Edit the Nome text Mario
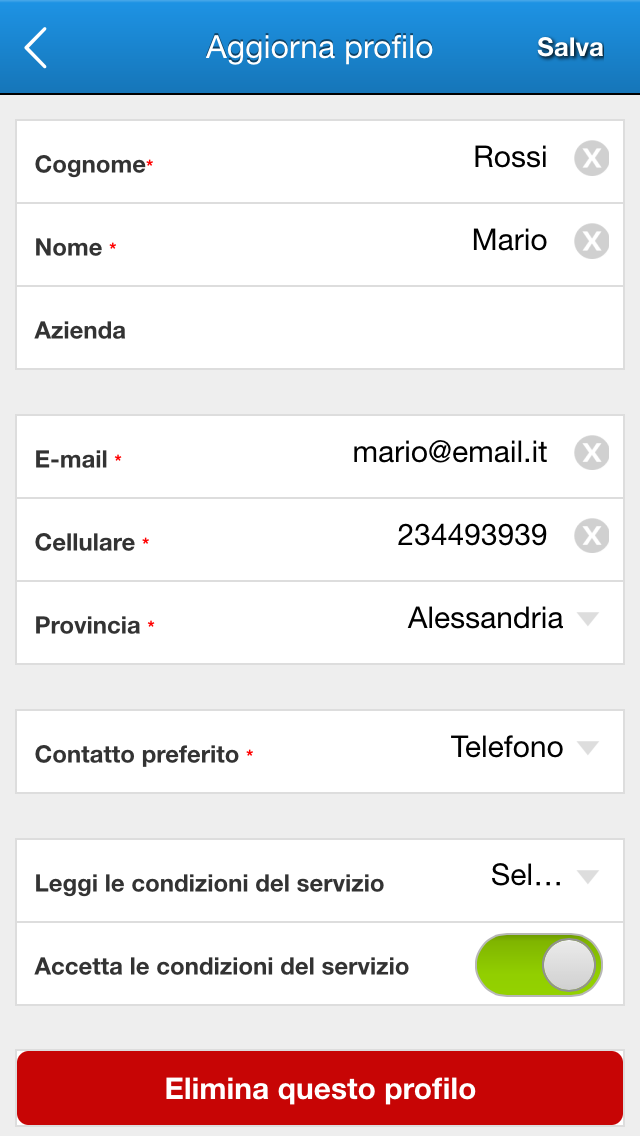640x1136 pixels. point(509,241)
